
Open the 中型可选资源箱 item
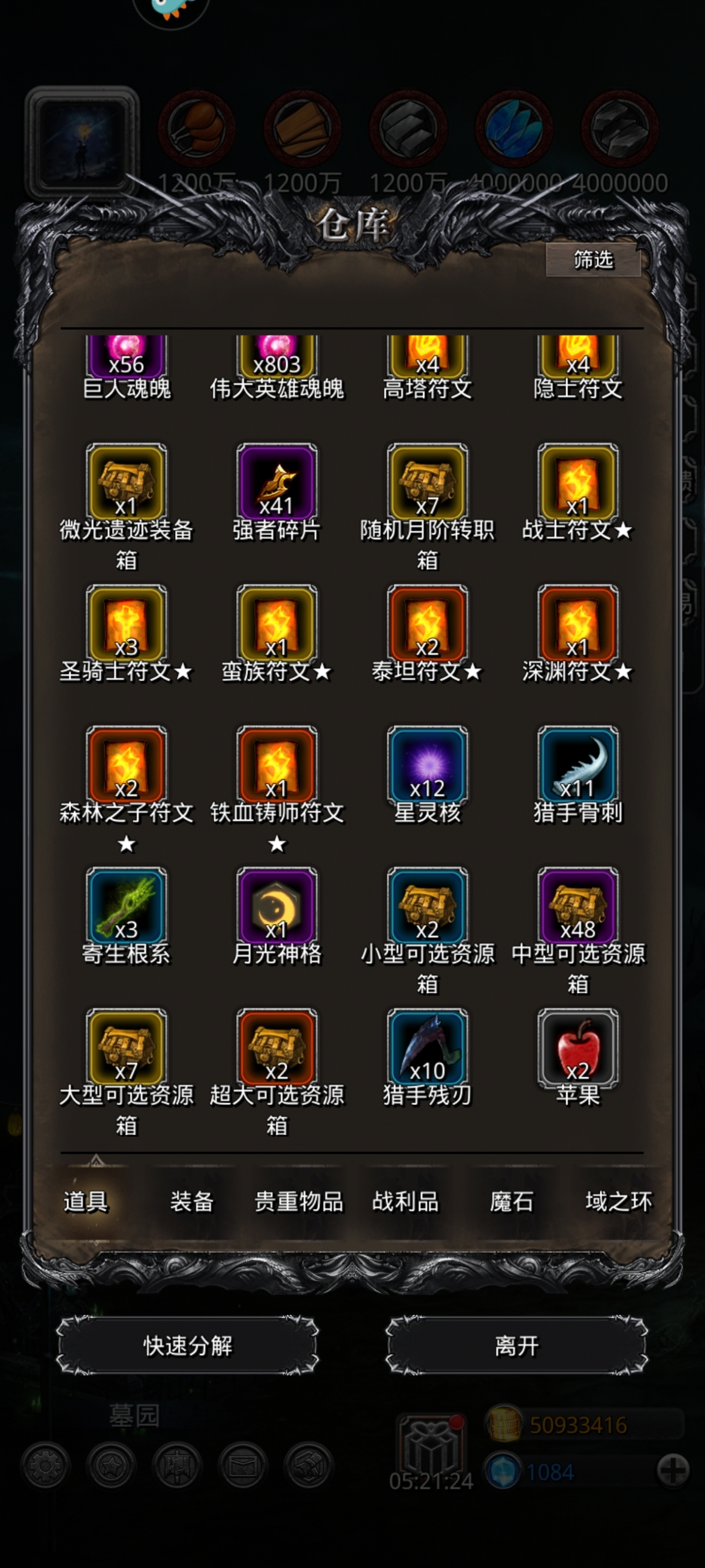[x=578, y=906]
